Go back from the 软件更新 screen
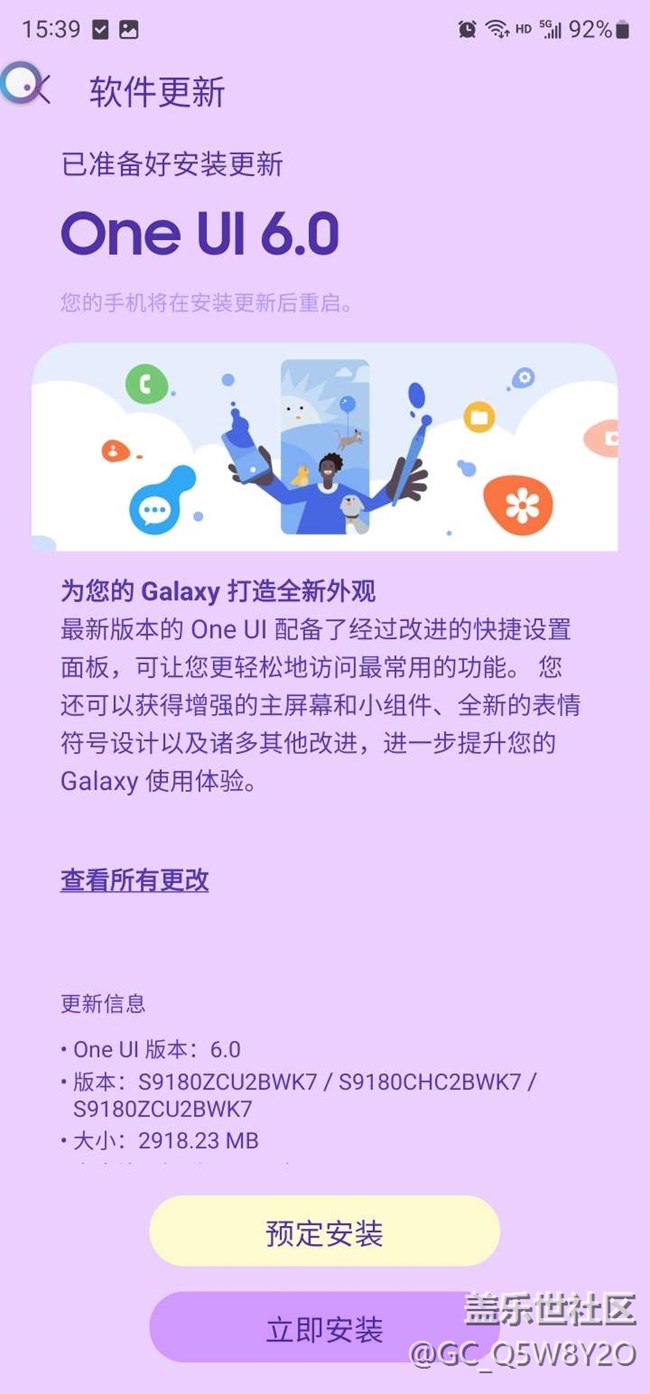This screenshot has height=1394, width=650. click(40, 90)
